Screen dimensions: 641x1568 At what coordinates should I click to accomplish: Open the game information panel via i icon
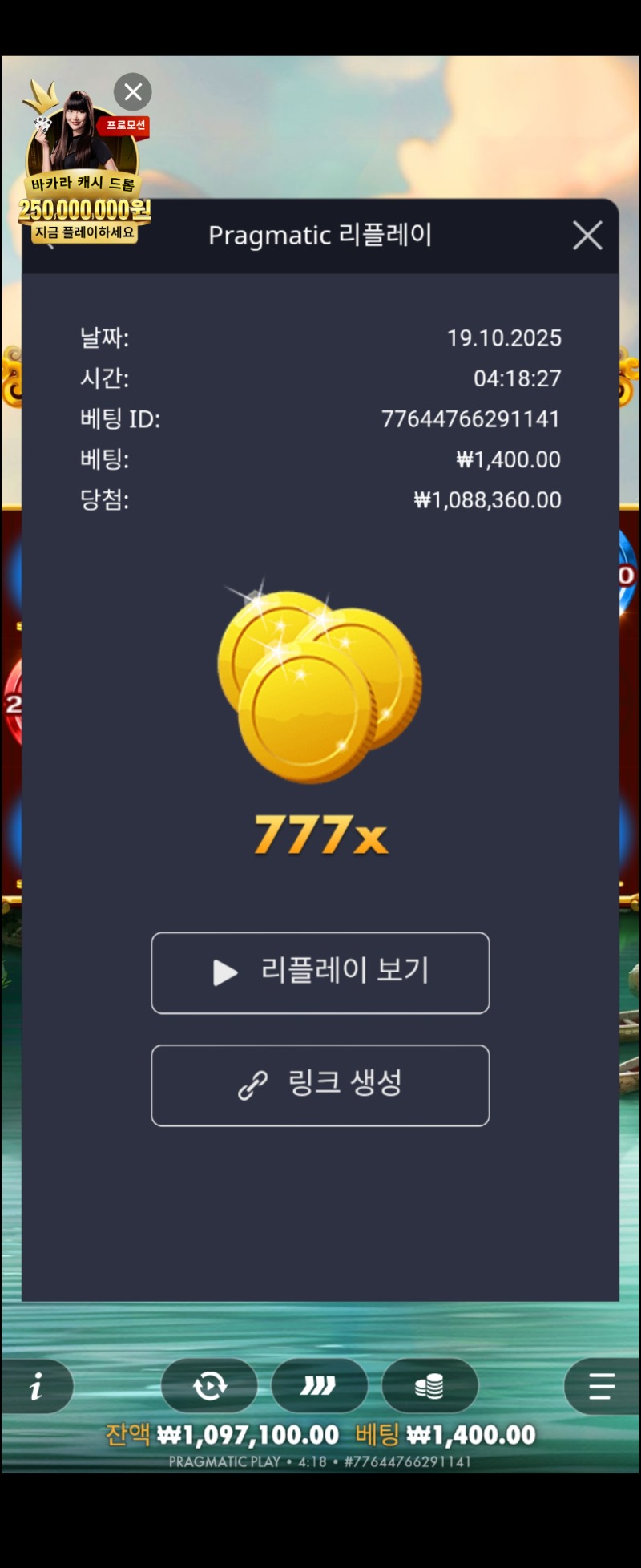point(38,1386)
